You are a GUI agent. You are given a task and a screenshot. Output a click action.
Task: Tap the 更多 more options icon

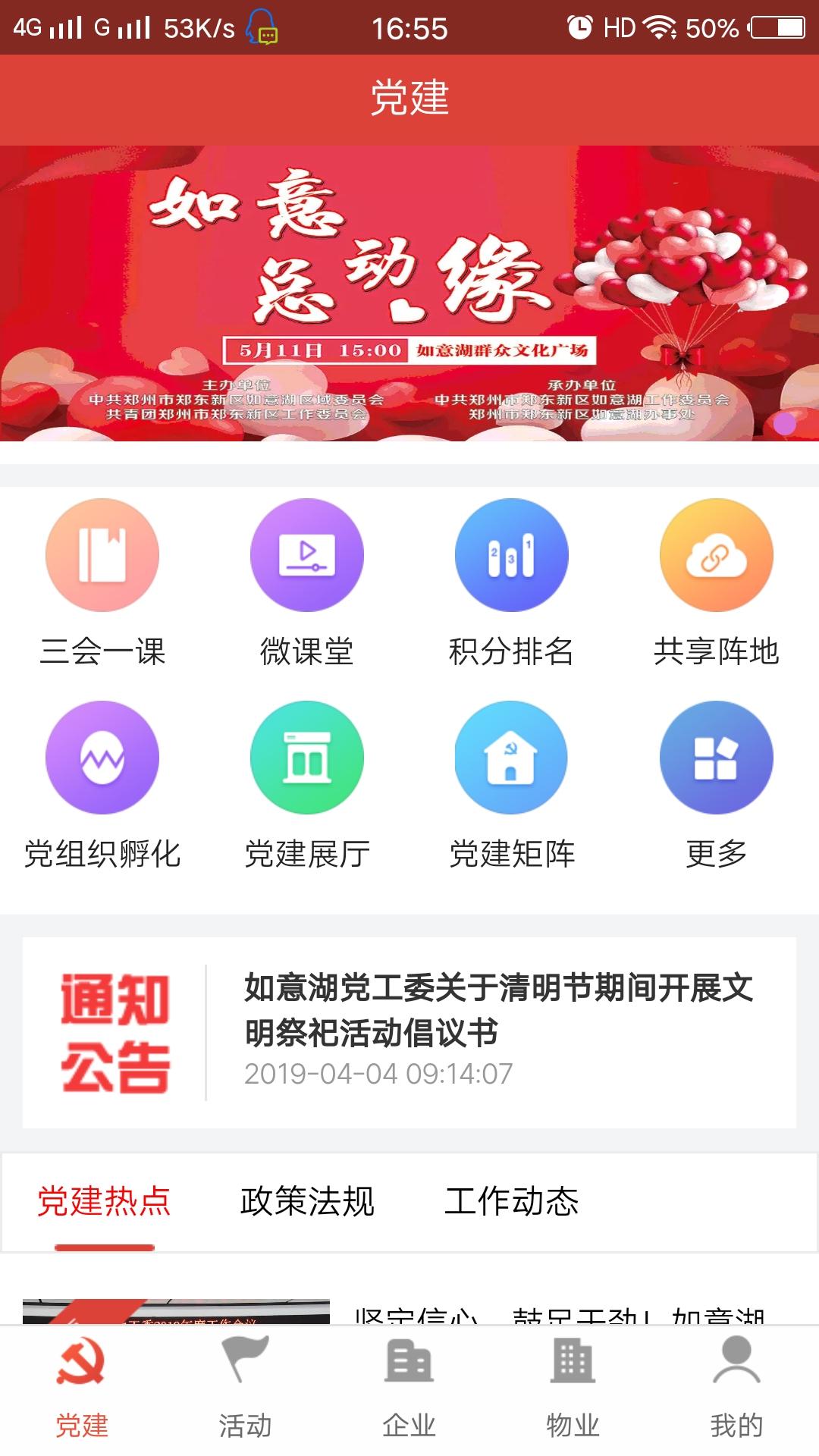pyautogui.click(x=717, y=757)
